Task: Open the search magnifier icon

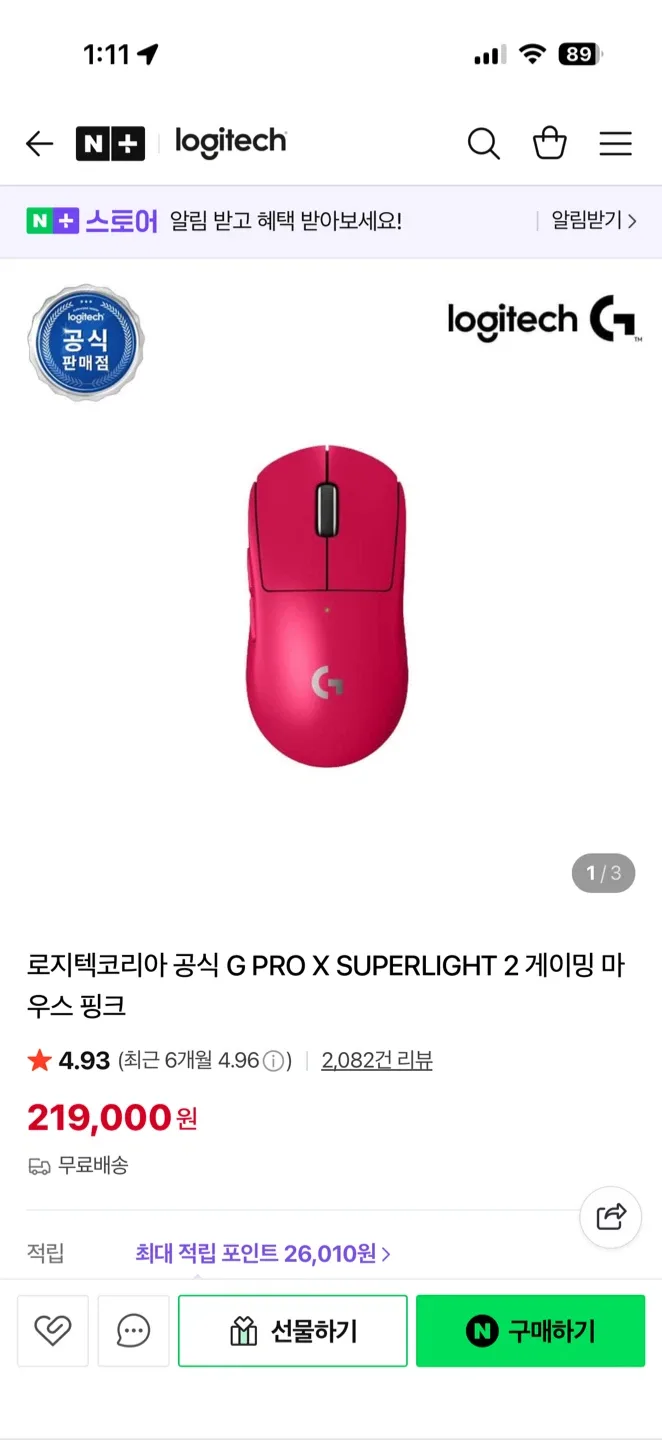Action: point(483,144)
